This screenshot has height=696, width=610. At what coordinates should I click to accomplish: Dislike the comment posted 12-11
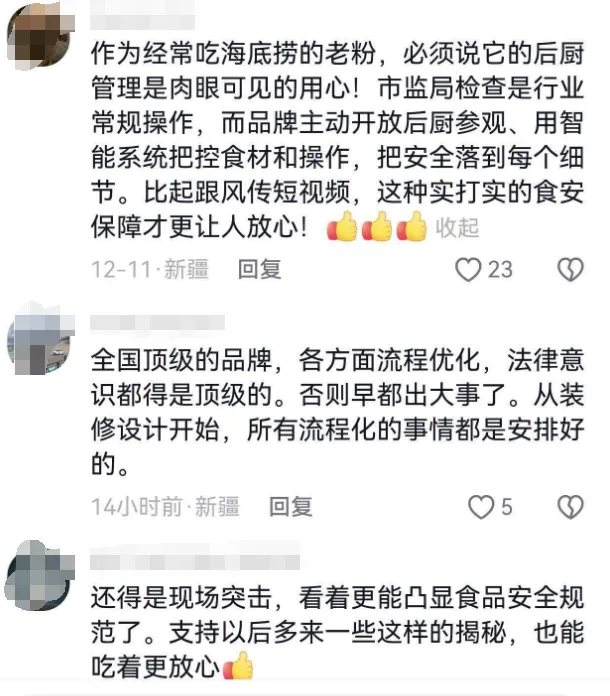coord(569,268)
